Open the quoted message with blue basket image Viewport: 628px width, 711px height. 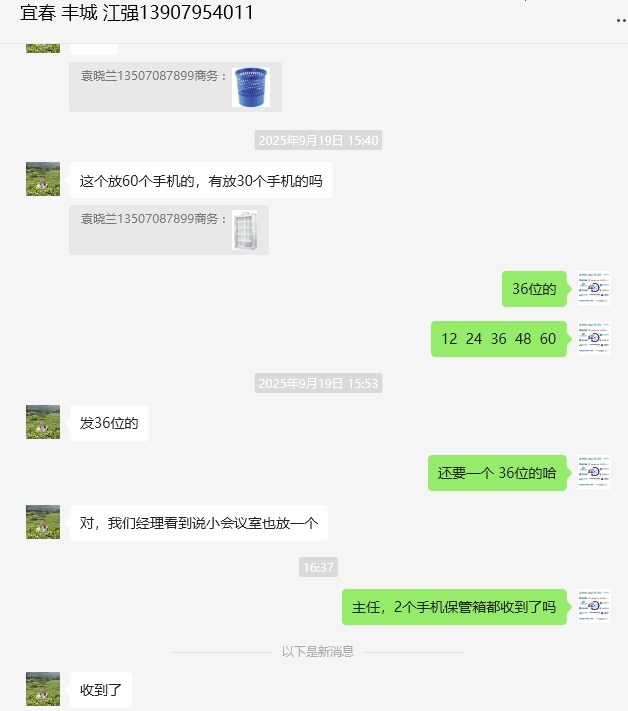(x=175, y=87)
